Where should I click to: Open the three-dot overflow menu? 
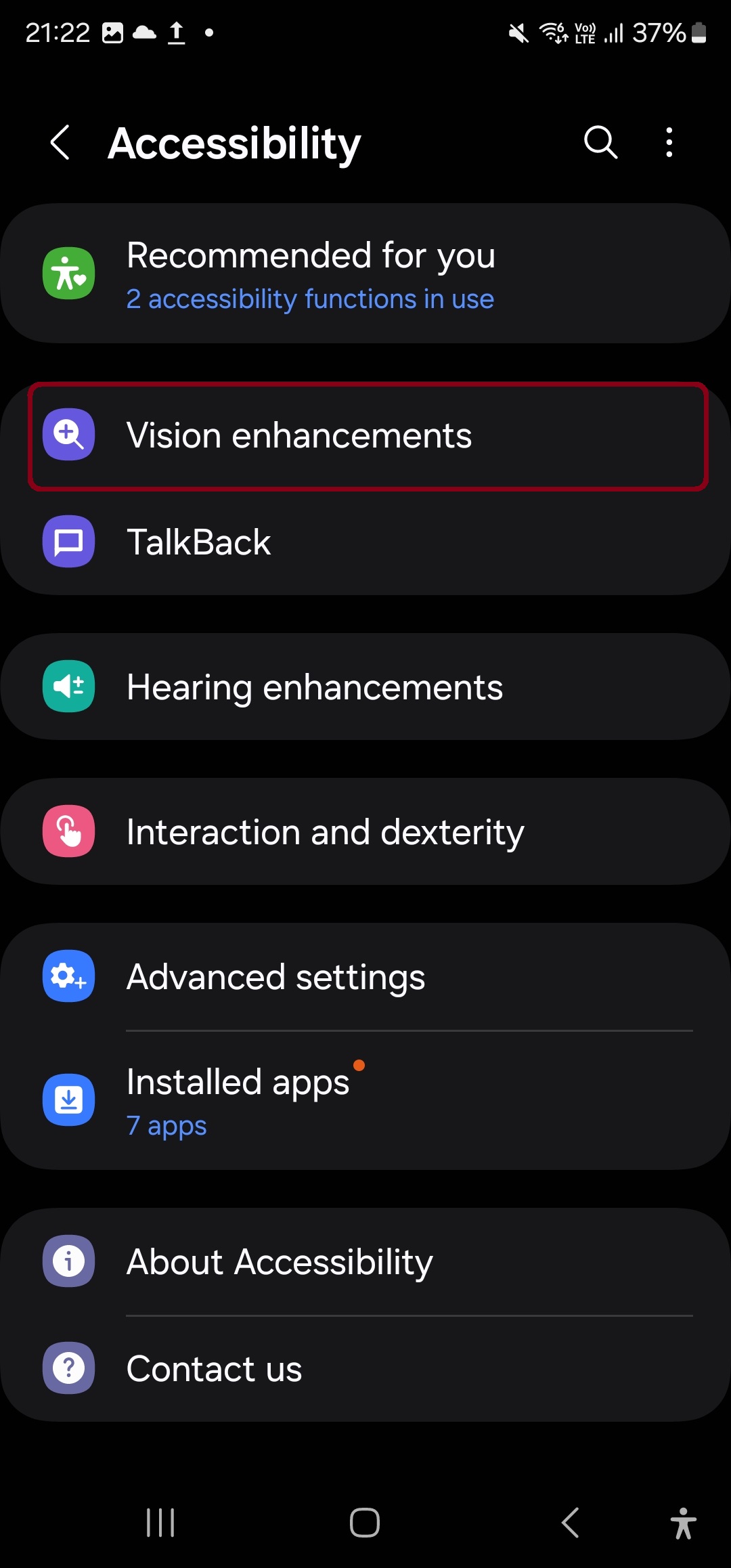pyautogui.click(x=669, y=143)
